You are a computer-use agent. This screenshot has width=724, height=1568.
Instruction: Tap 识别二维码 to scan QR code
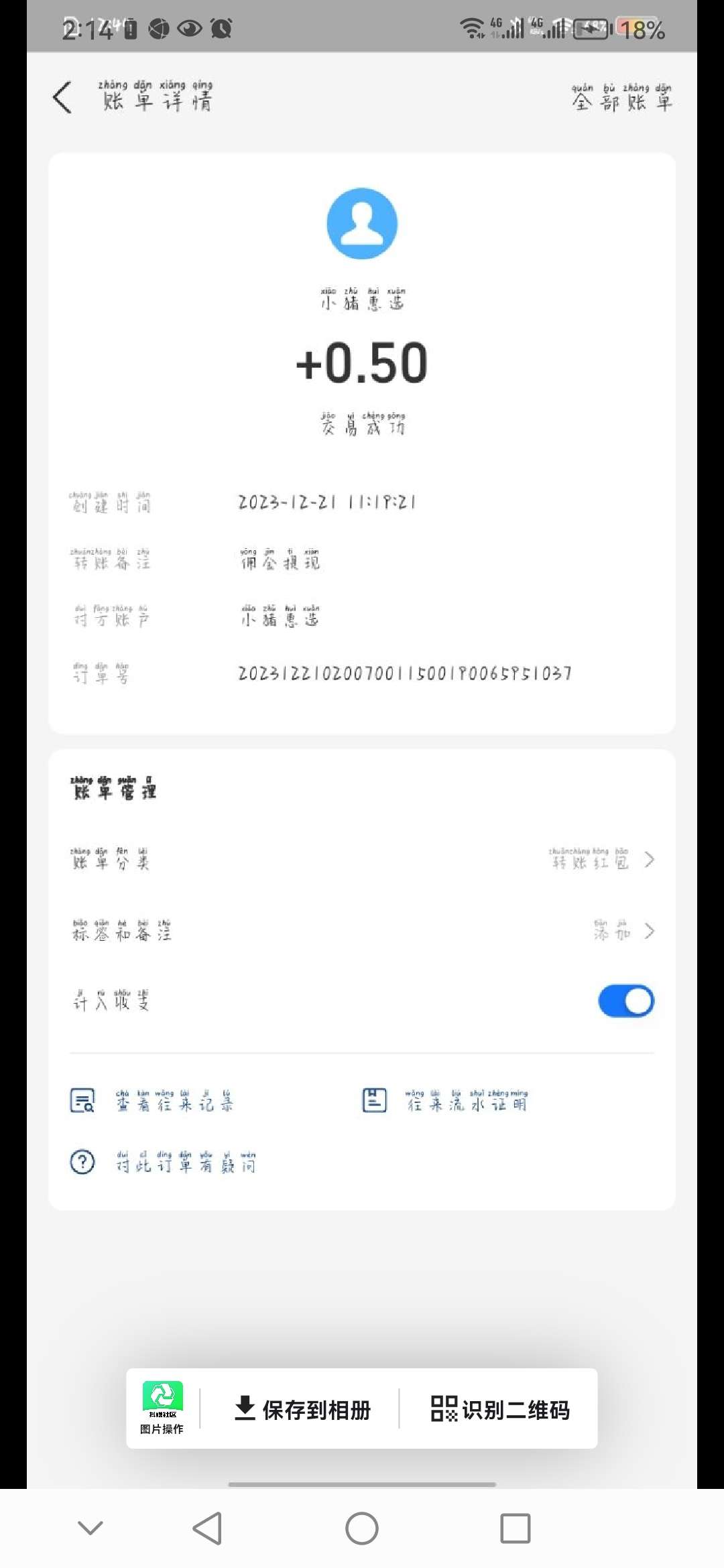pos(500,1409)
